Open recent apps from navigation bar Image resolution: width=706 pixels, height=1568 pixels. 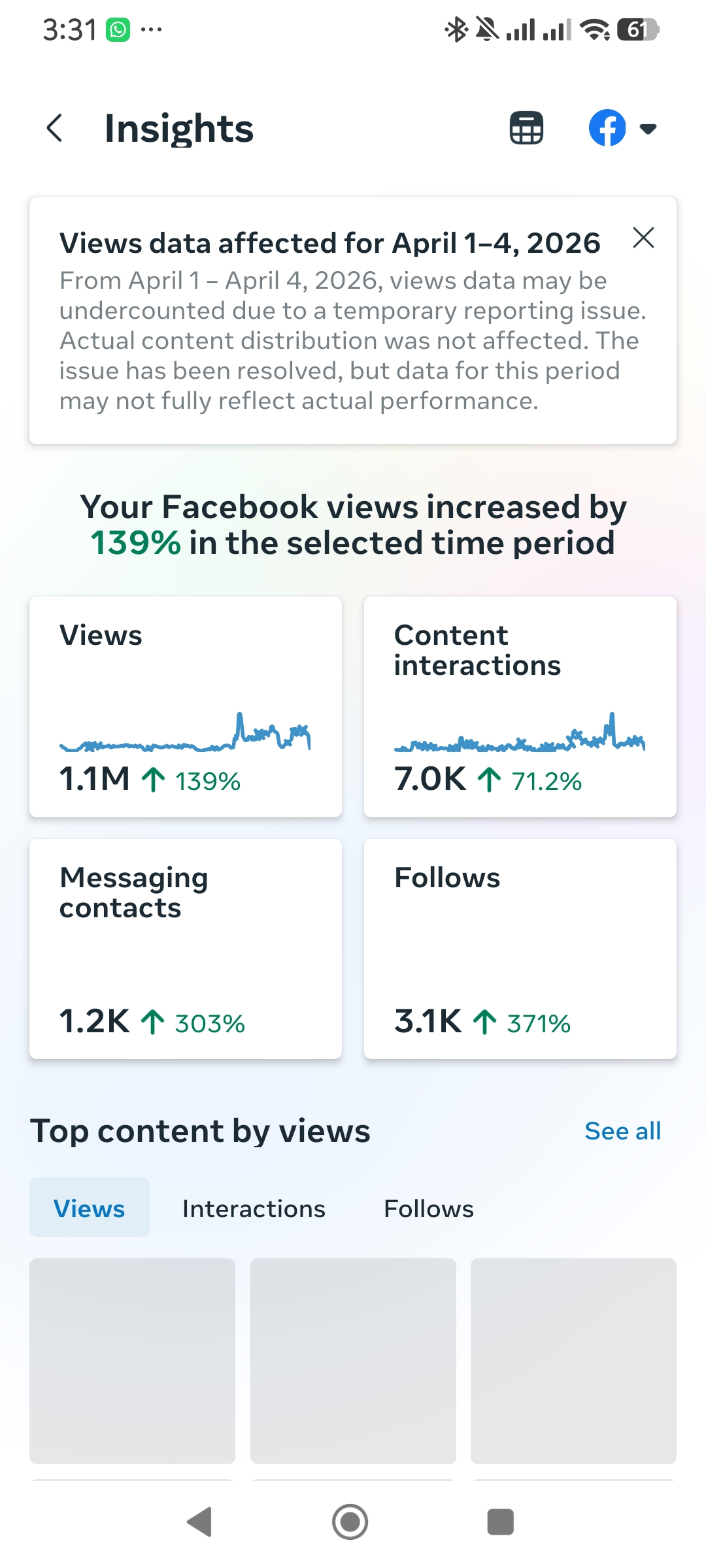(501, 1522)
